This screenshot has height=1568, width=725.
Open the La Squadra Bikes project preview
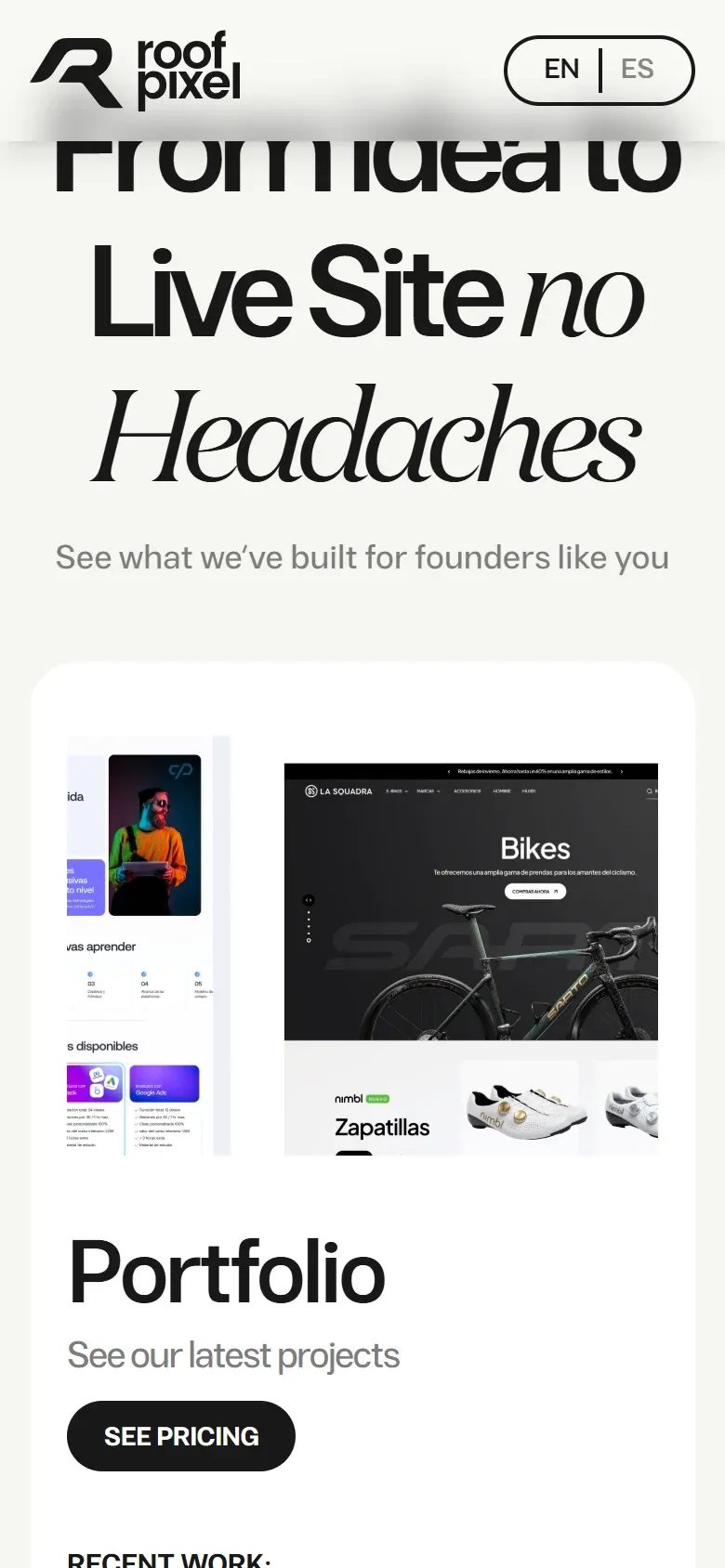pyautogui.click(x=471, y=959)
